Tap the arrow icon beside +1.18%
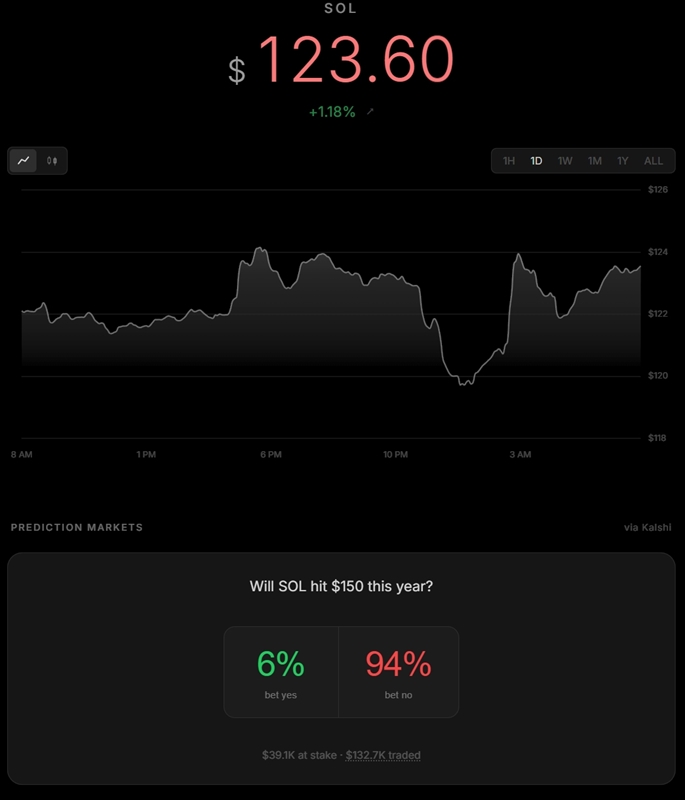This screenshot has width=685, height=800. point(370,112)
